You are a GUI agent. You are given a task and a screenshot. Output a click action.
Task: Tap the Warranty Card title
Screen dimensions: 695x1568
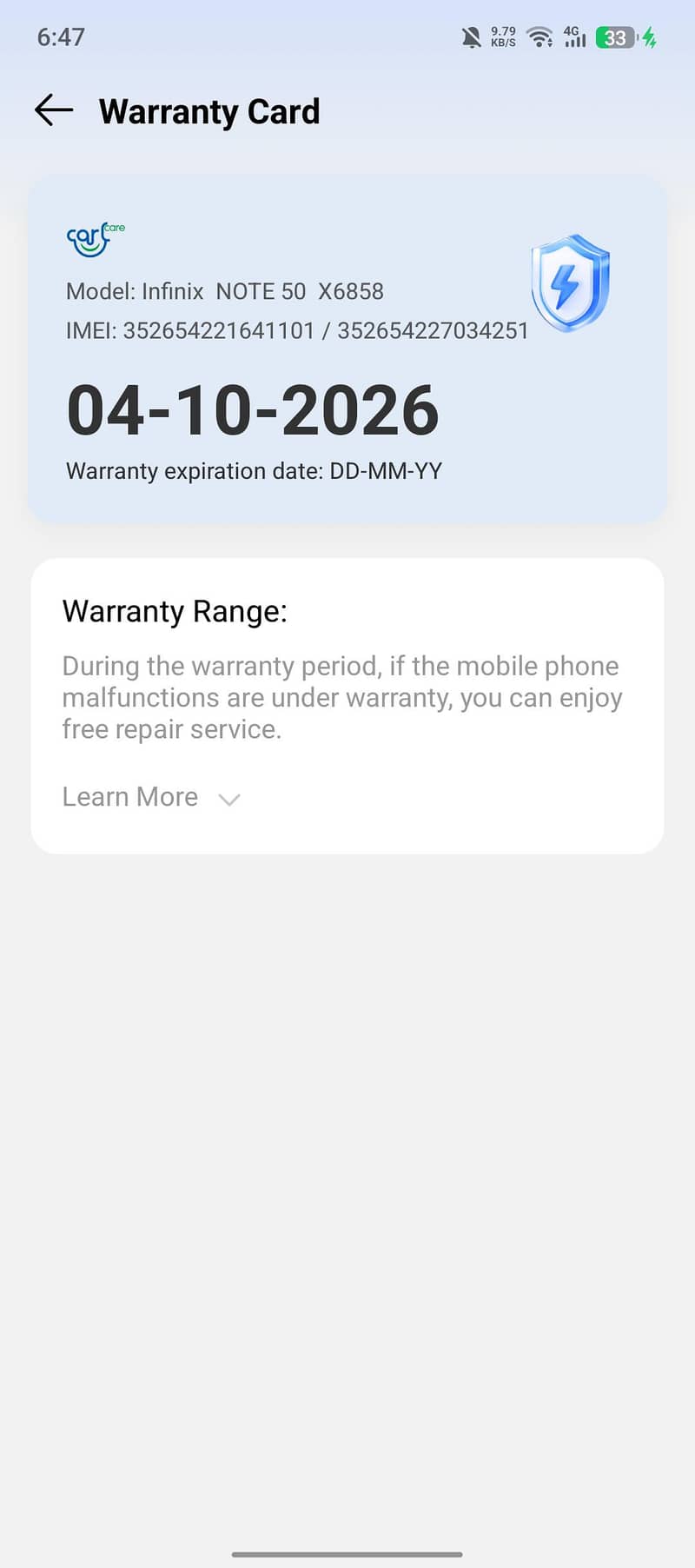point(209,111)
